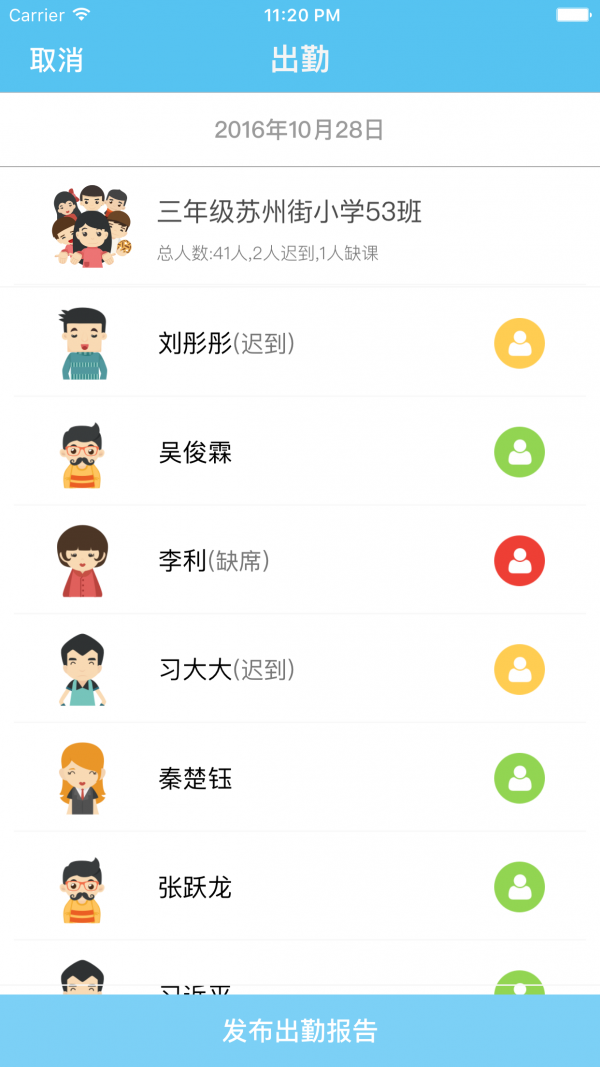The image size is (600, 1067).
Task: Toggle attendance status for 张跃龙
Action: pos(519,886)
